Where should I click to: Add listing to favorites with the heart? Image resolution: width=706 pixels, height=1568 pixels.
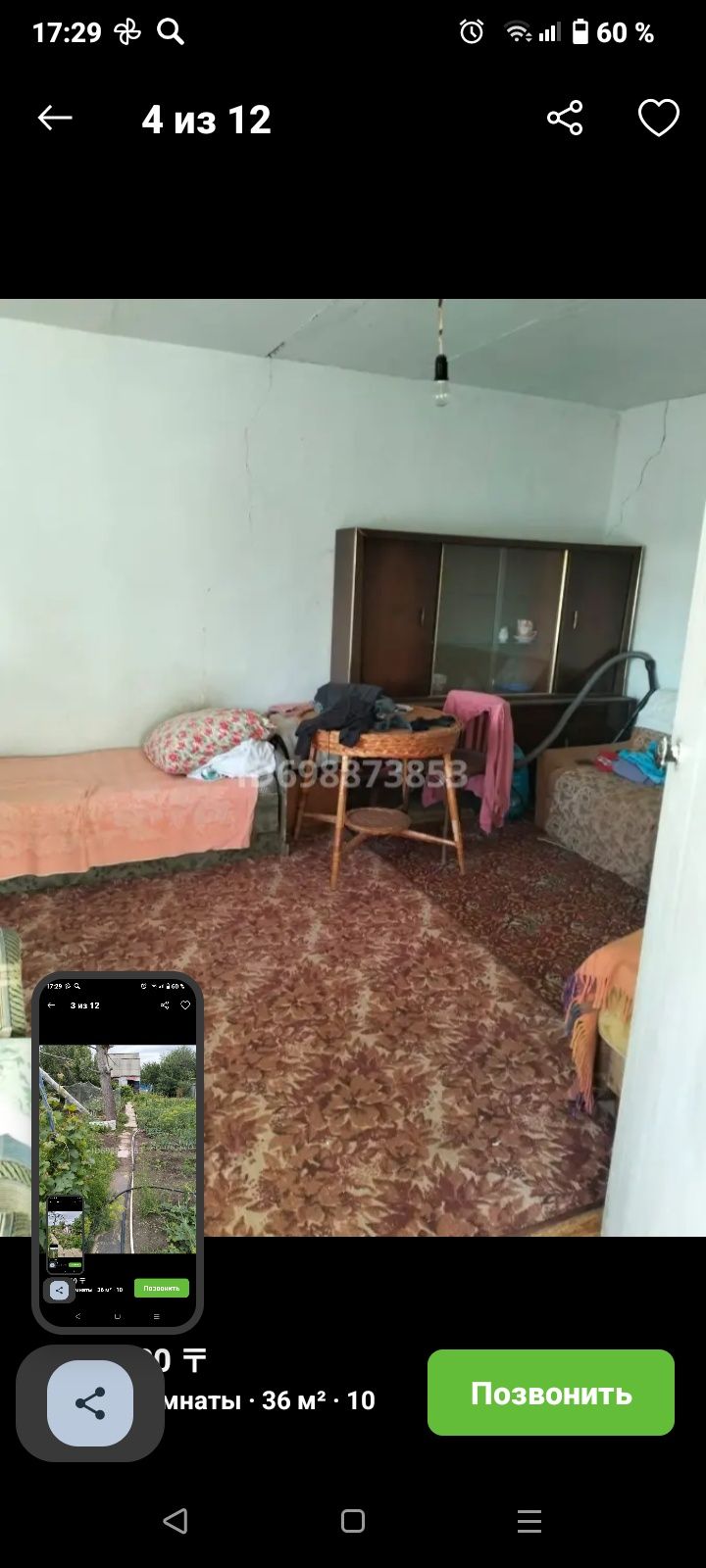tap(658, 119)
